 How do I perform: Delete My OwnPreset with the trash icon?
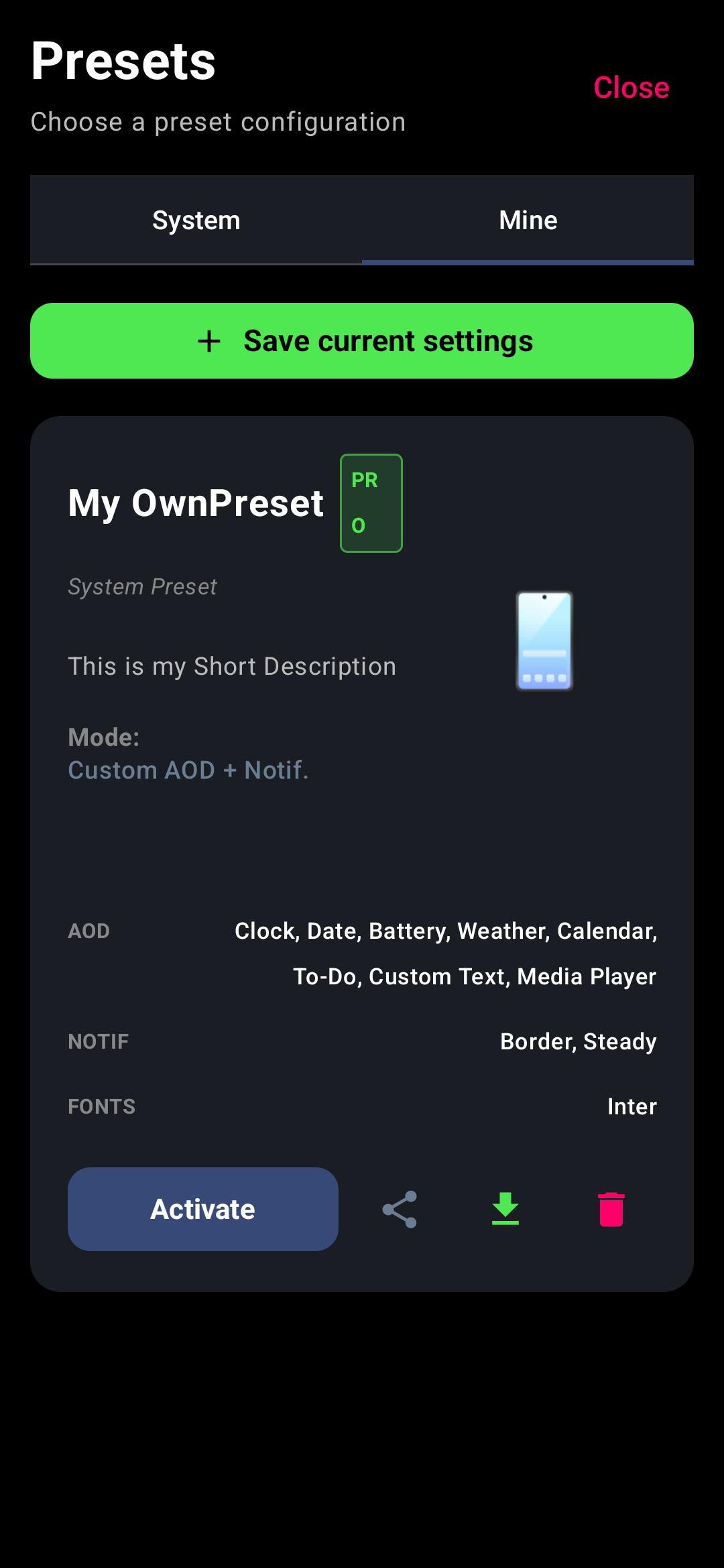[611, 1209]
